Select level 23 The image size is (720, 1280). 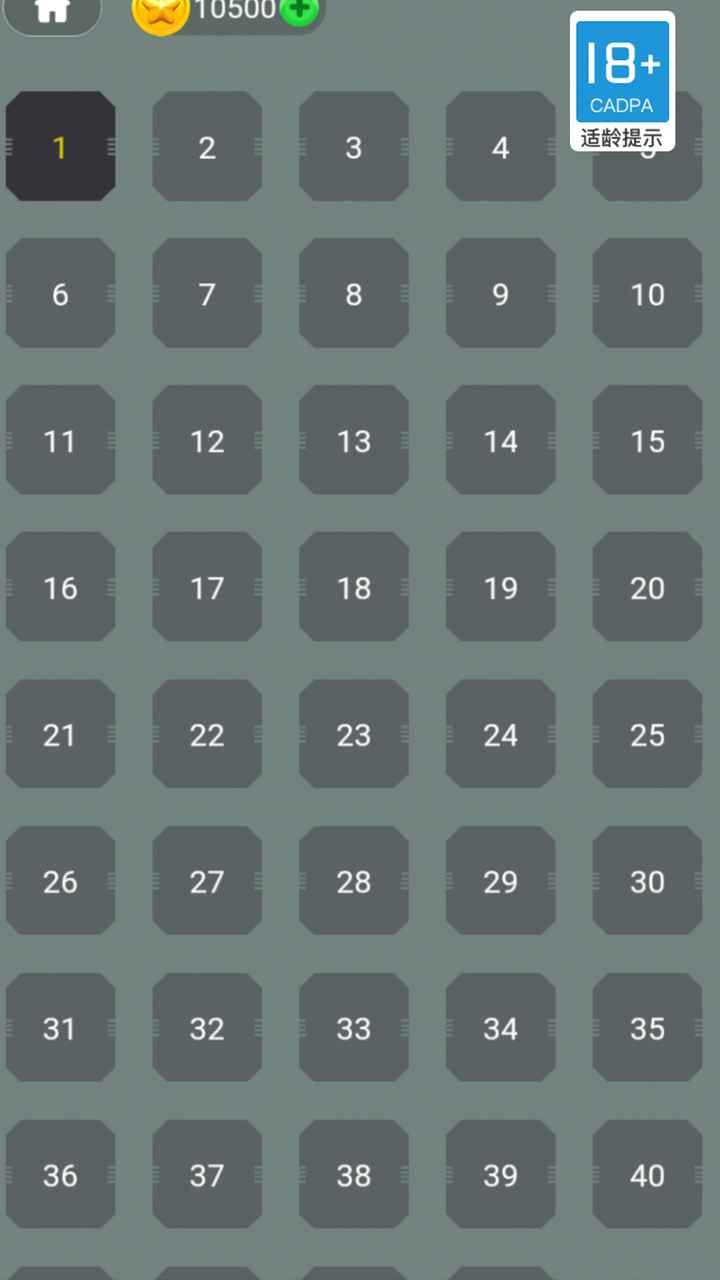(x=353, y=735)
